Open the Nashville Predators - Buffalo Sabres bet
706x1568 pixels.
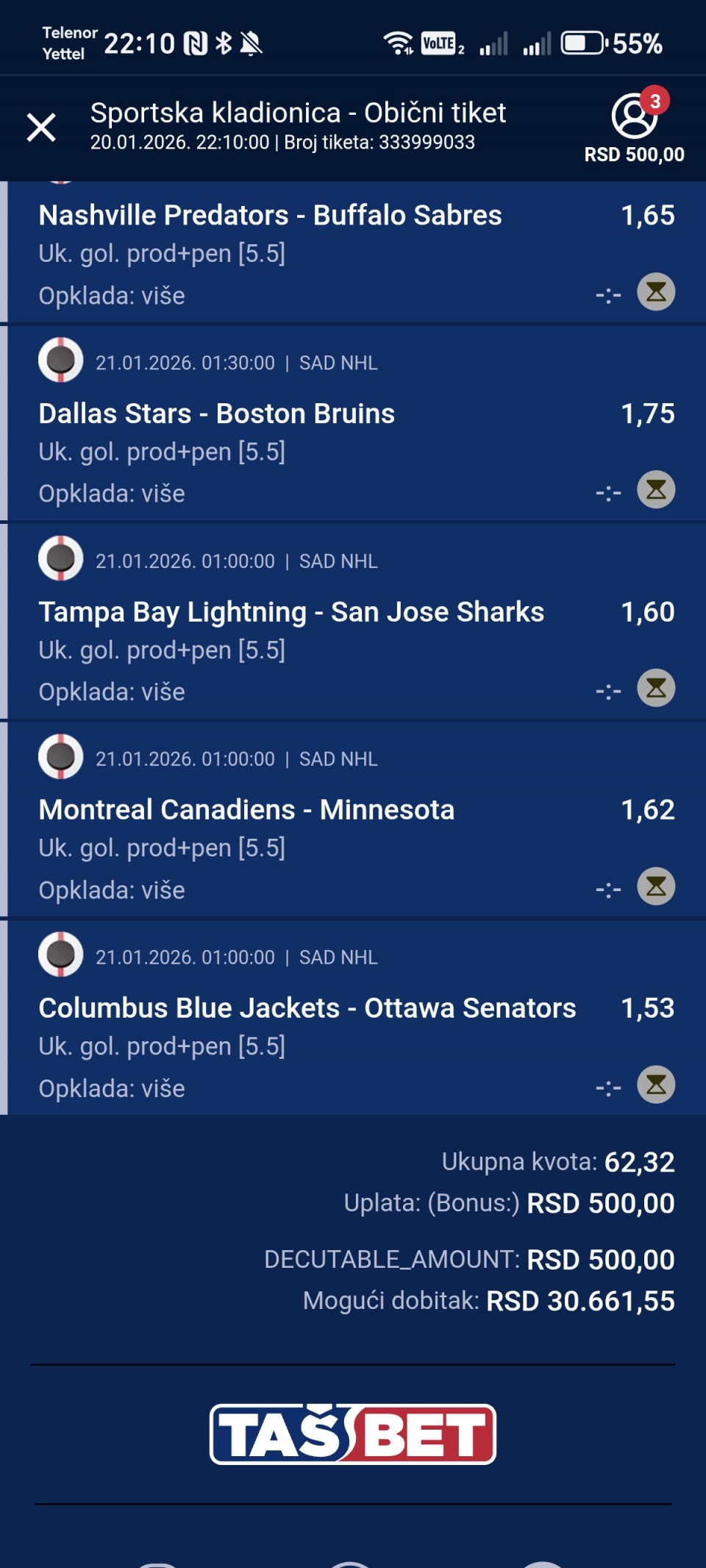(270, 216)
